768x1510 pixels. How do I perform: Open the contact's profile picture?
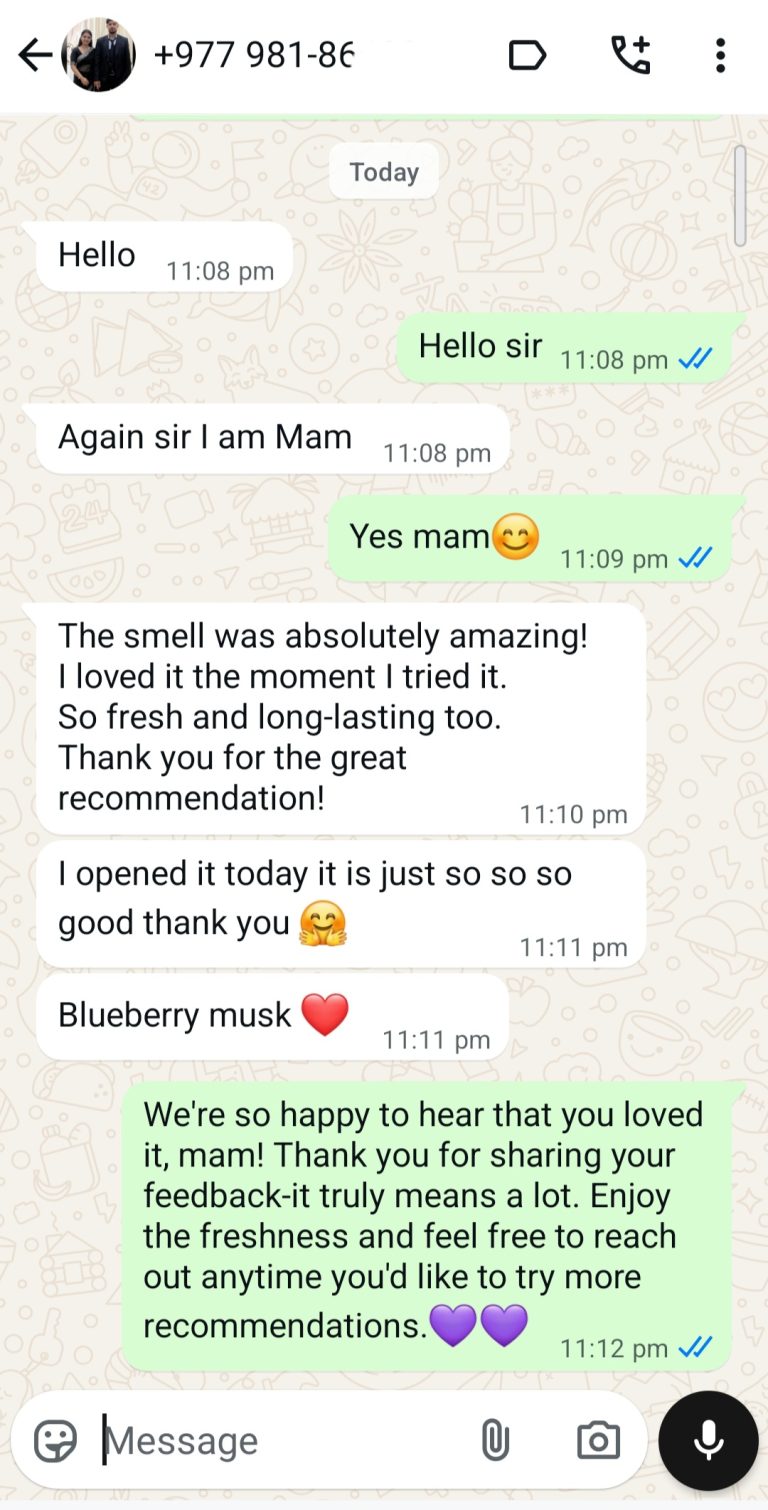pos(100,55)
